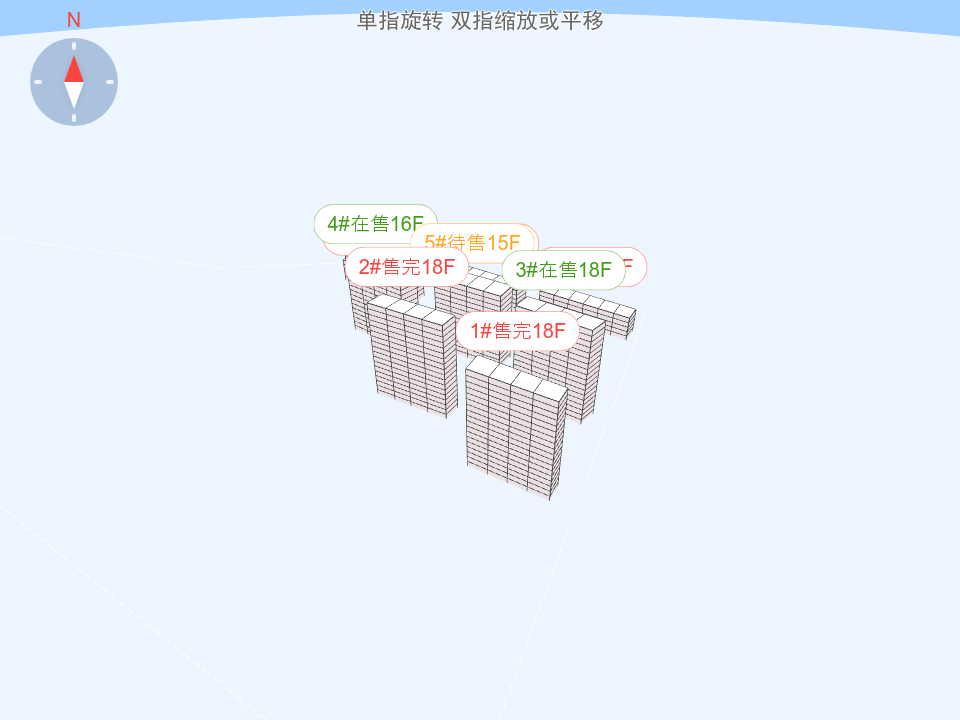View building 1#售完18F

point(518,331)
